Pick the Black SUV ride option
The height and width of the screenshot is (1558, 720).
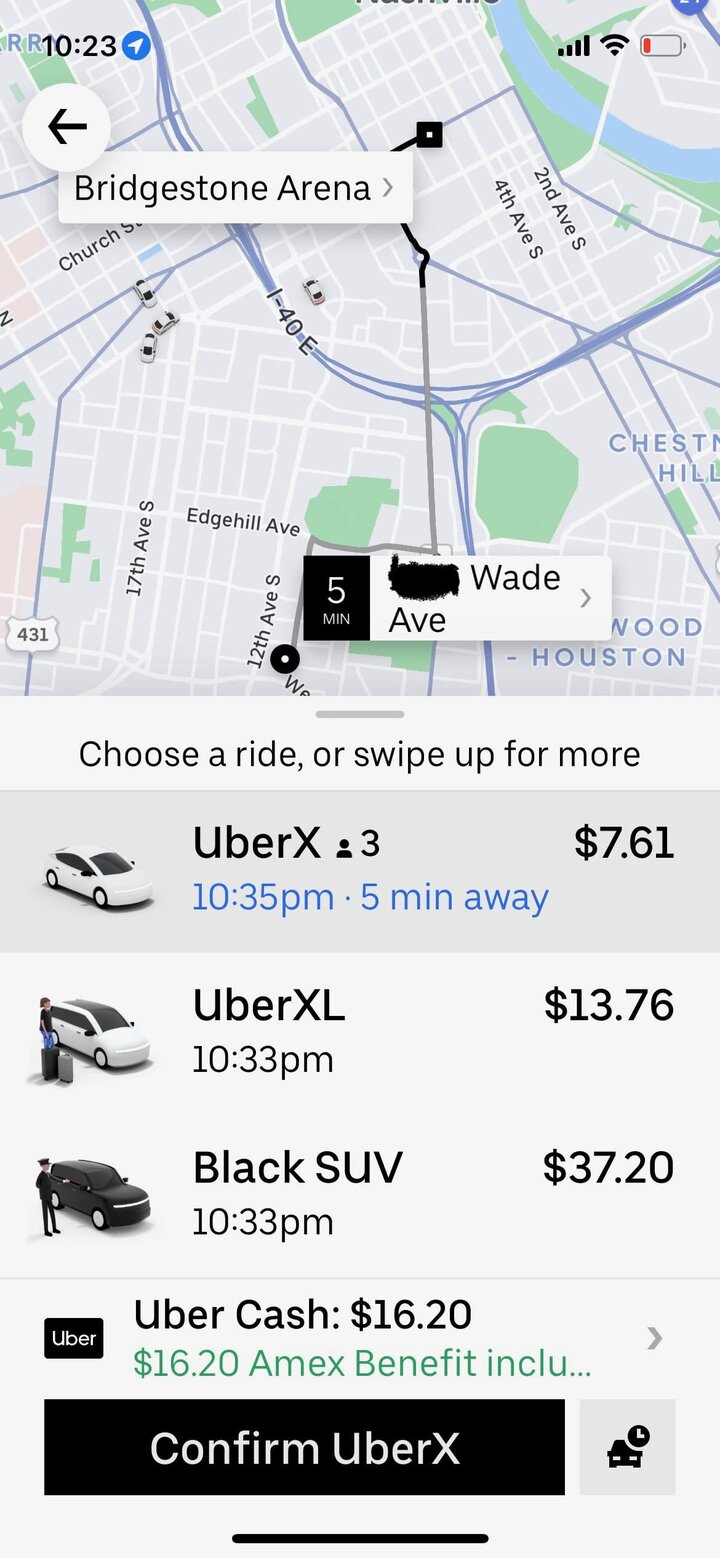tap(360, 1194)
